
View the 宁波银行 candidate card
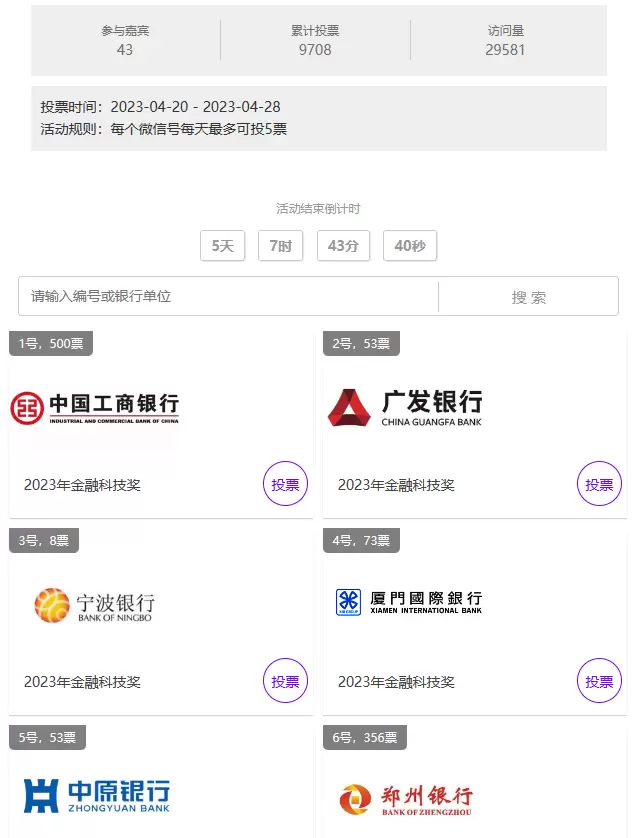pyautogui.click(x=95, y=604)
